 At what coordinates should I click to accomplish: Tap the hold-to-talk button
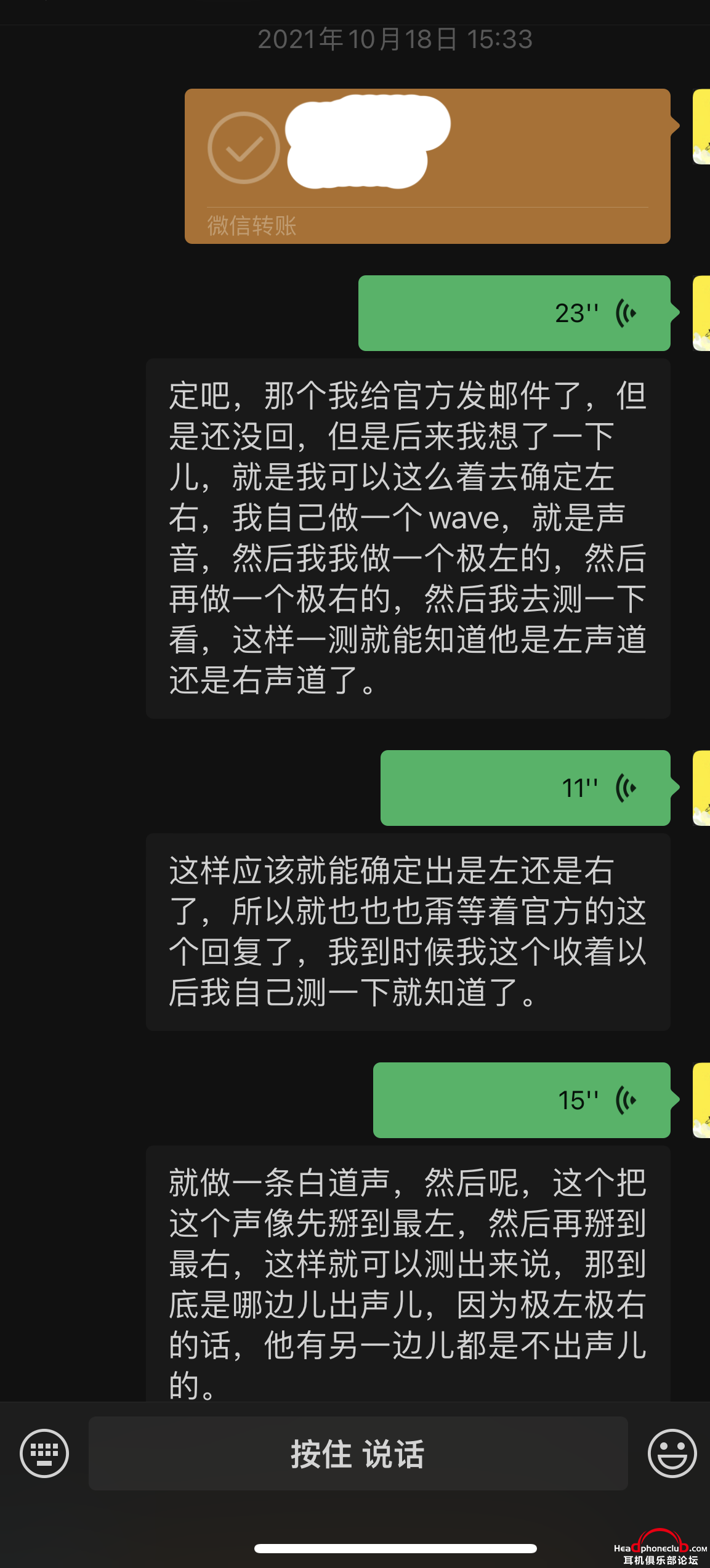pos(358,1453)
